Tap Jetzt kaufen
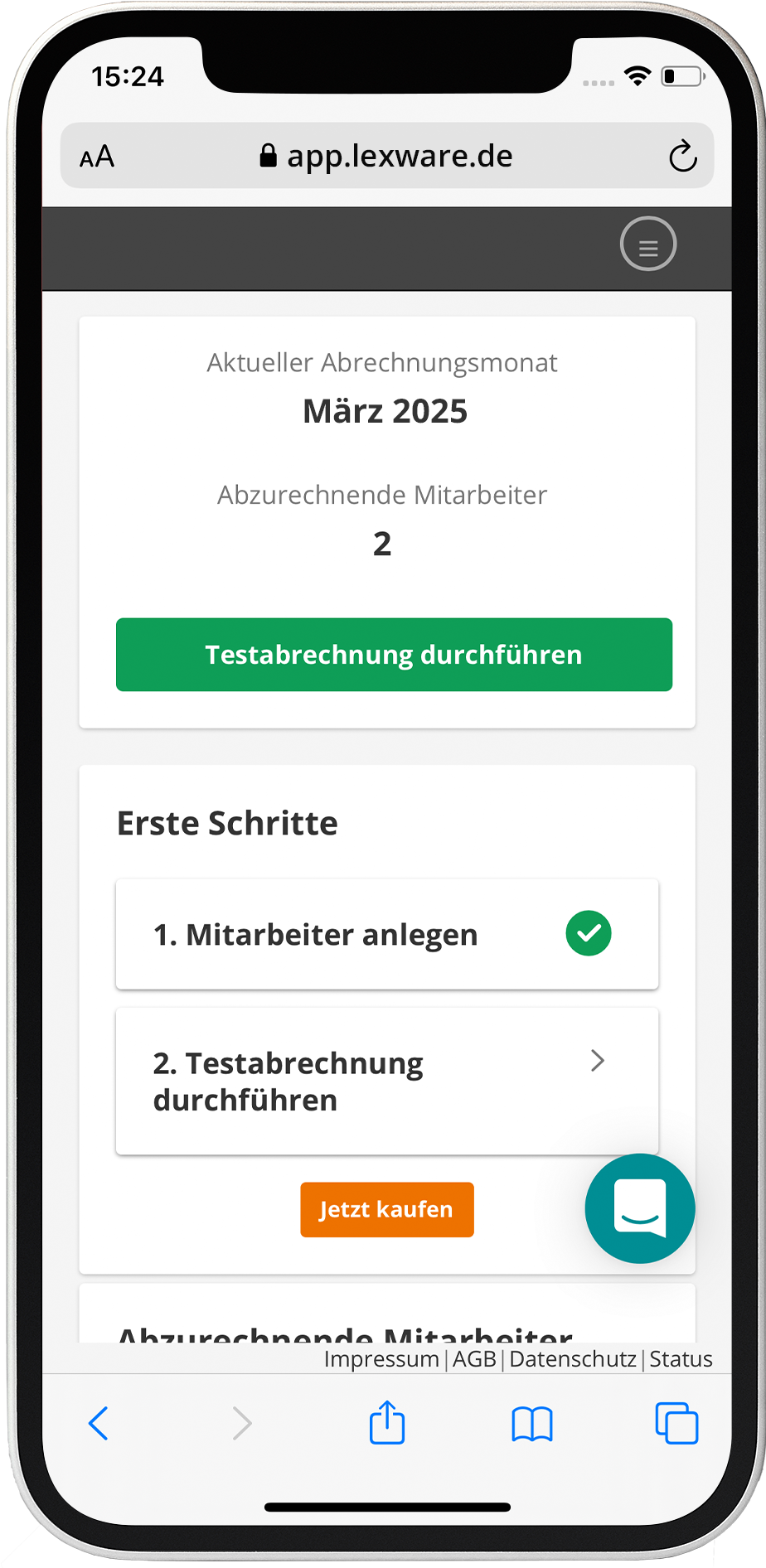766x1568 pixels. point(387,1210)
